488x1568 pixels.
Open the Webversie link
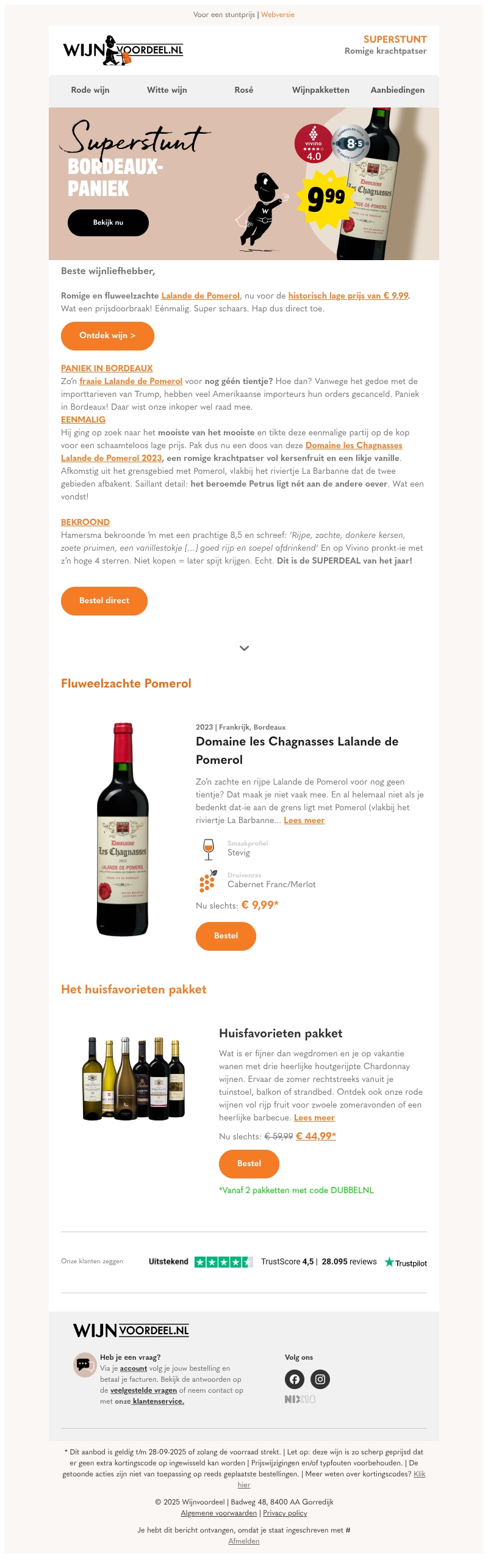278,15
